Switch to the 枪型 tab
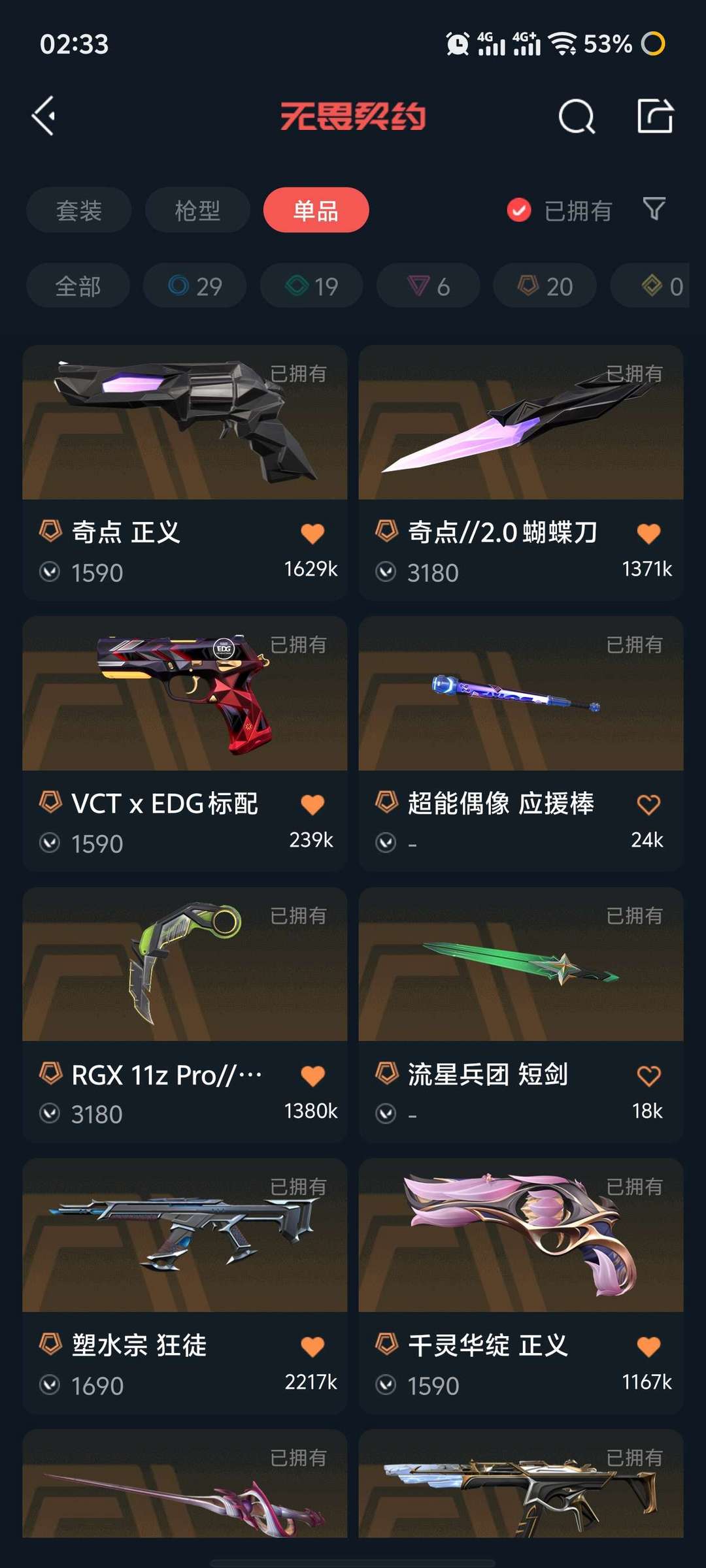Screen dimensions: 706x1568 (x=197, y=210)
